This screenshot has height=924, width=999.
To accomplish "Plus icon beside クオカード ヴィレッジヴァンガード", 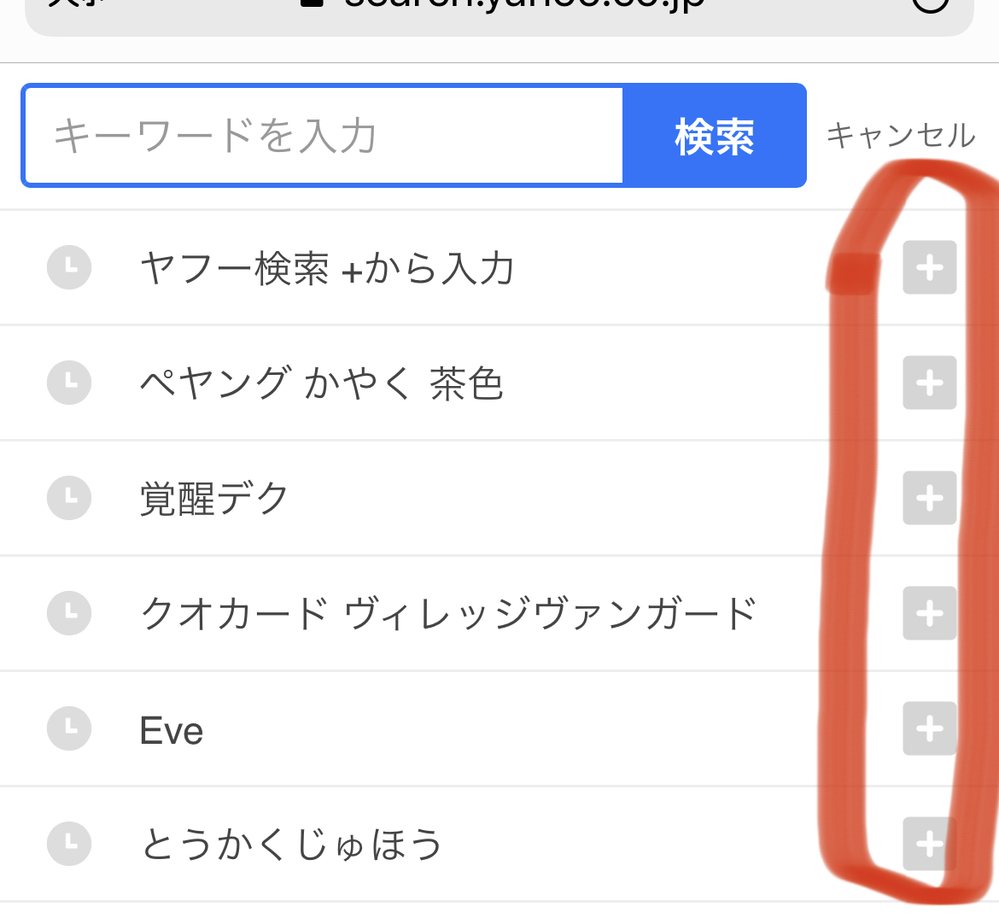I will [929, 613].
